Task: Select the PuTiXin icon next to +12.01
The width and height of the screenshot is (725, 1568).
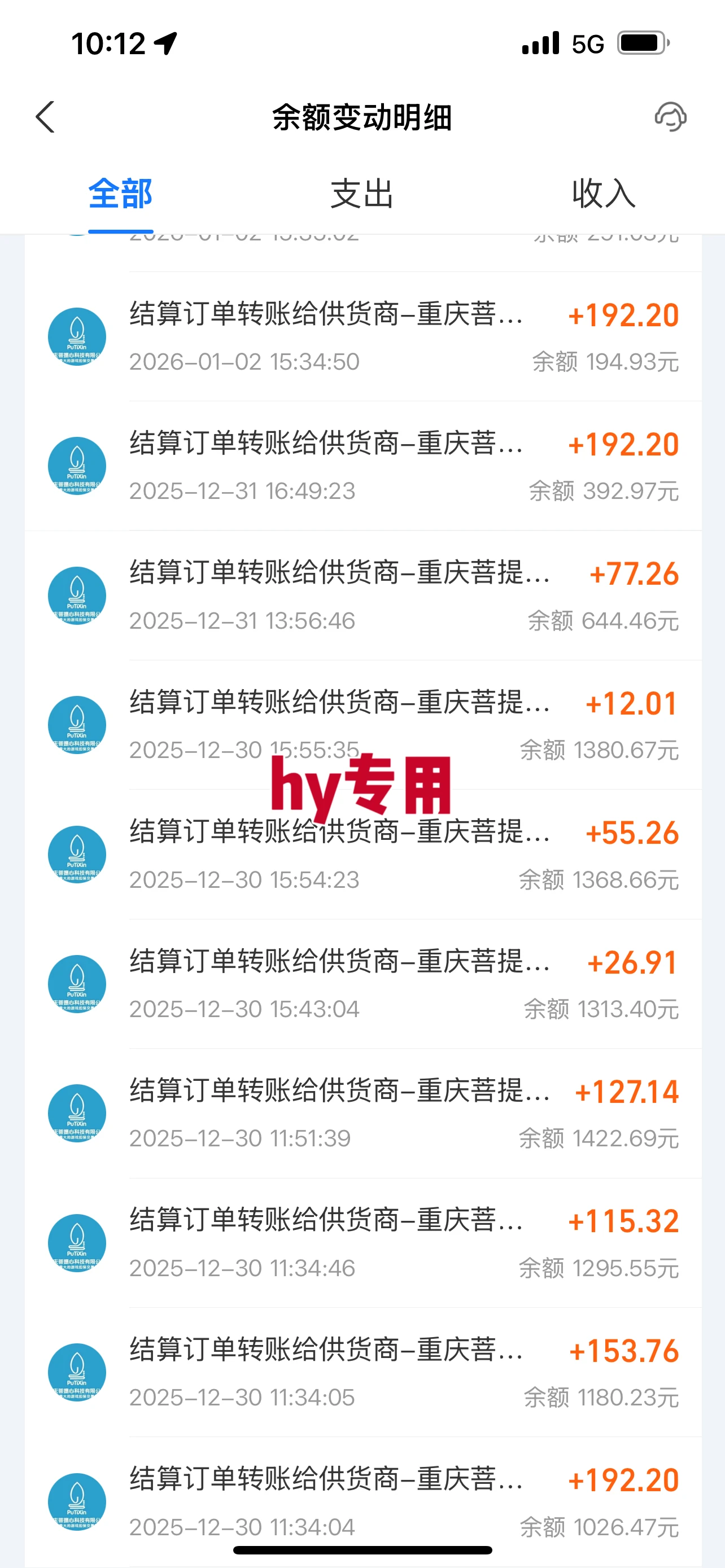Action: (77, 724)
